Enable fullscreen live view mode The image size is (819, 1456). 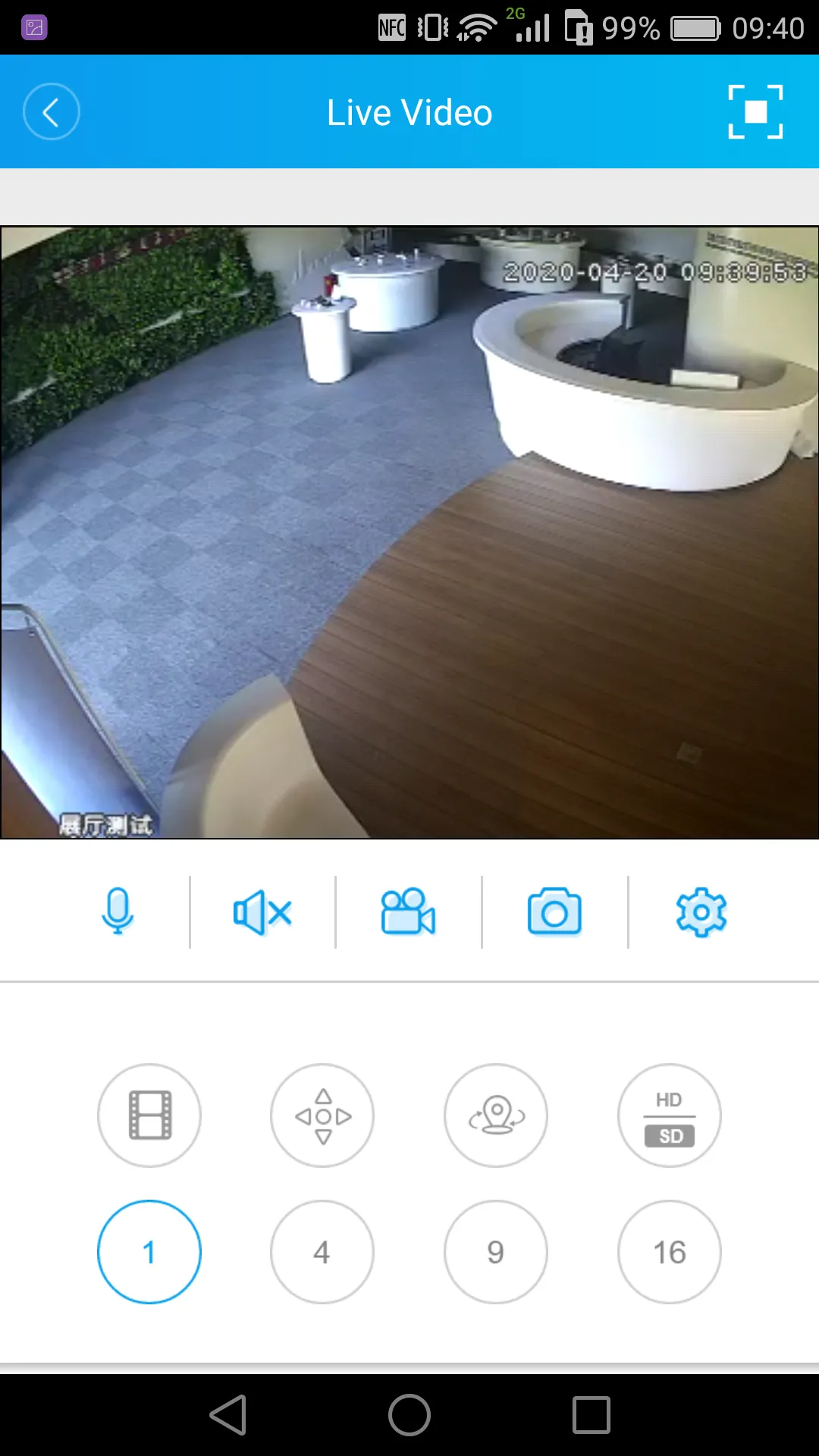pyautogui.click(x=755, y=111)
